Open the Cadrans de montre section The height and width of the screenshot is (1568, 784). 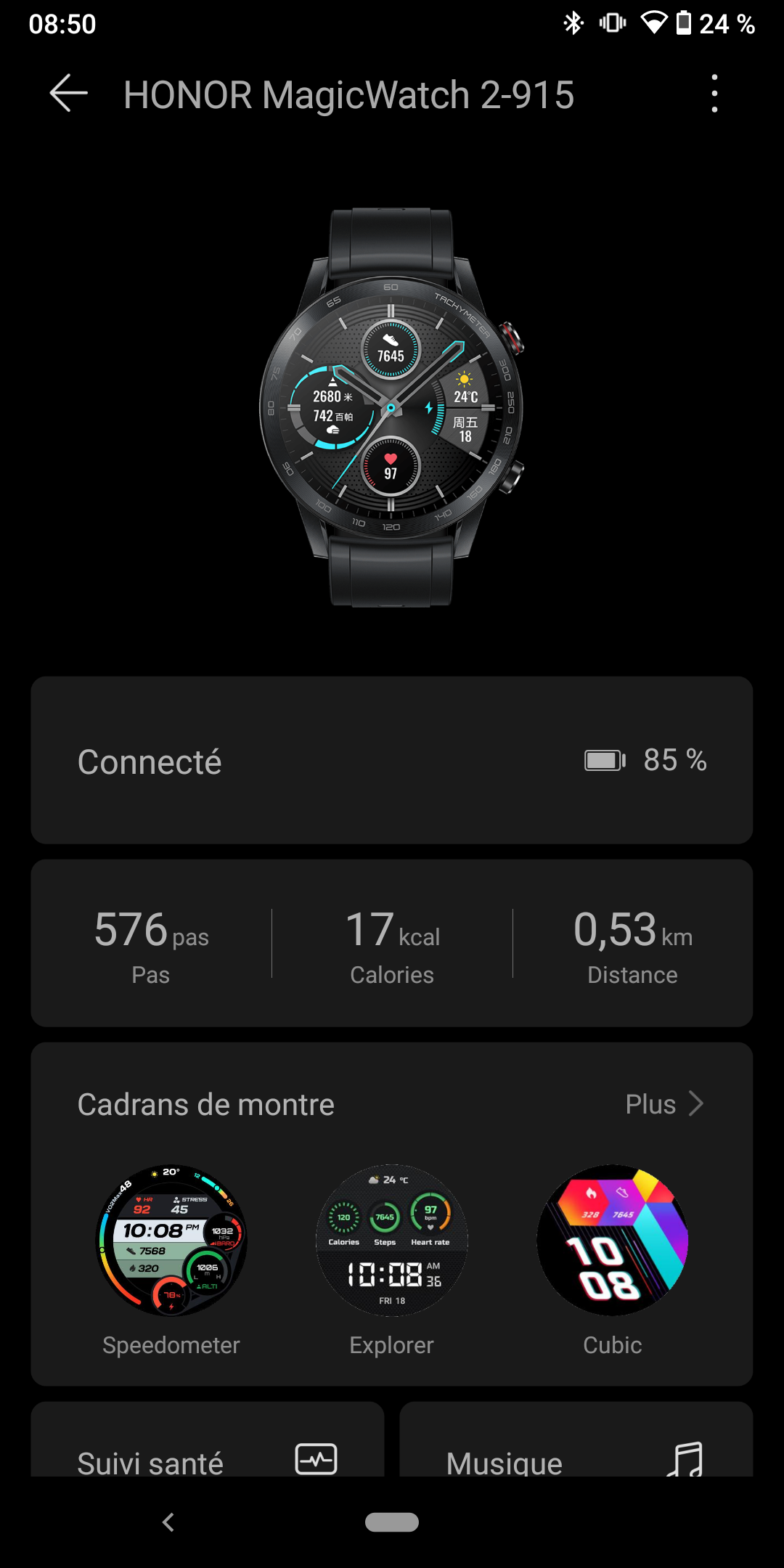coord(205,1104)
